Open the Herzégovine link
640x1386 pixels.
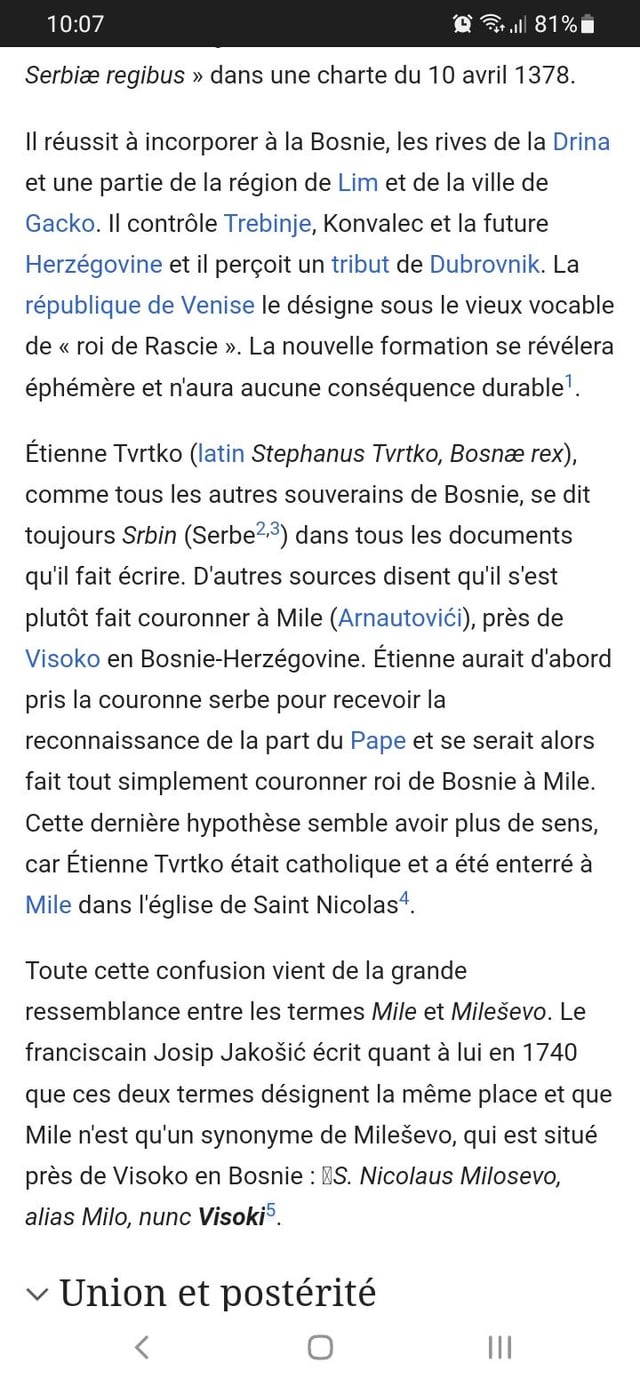coord(94,264)
